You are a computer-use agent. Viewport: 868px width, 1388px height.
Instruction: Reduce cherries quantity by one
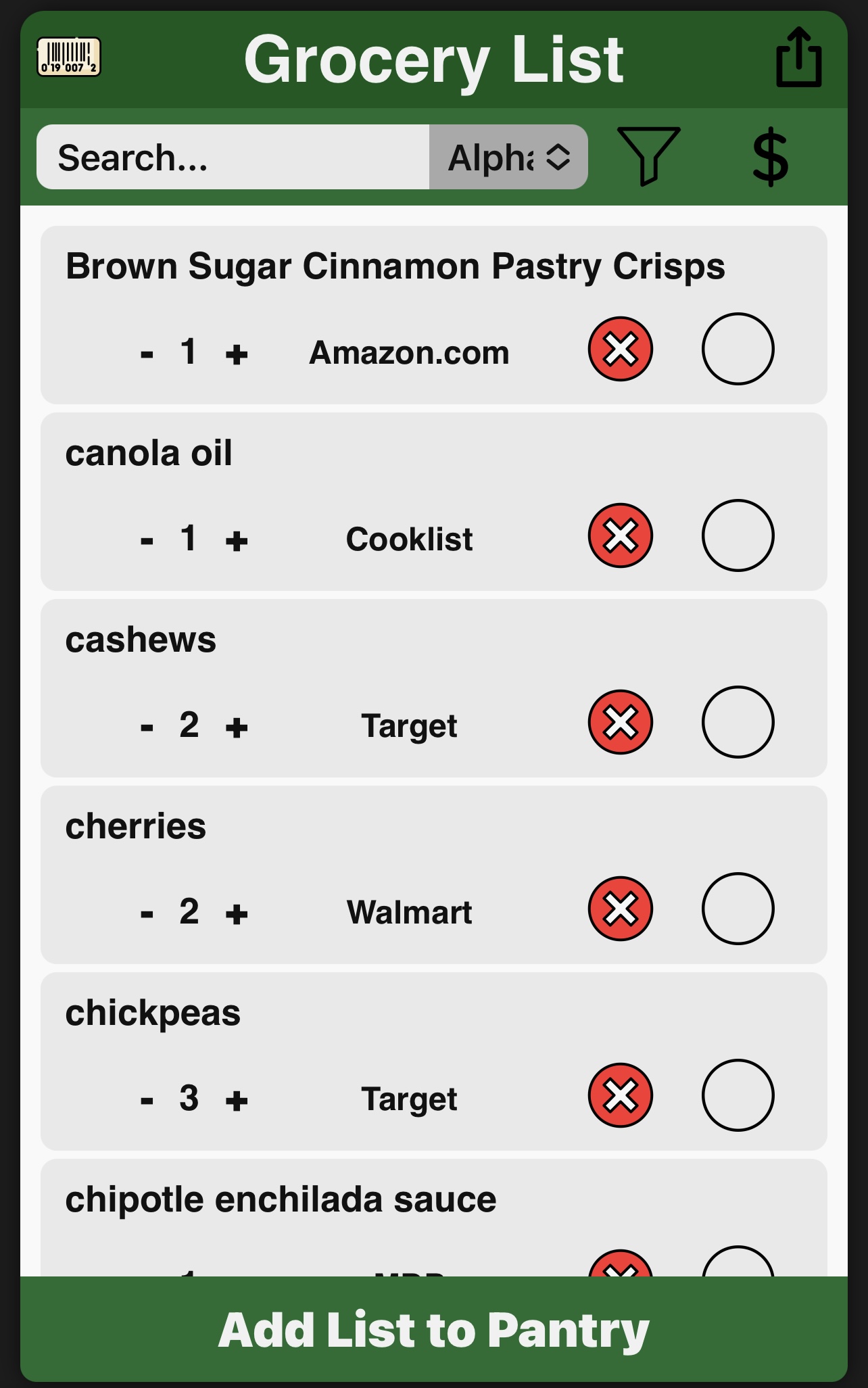(147, 914)
